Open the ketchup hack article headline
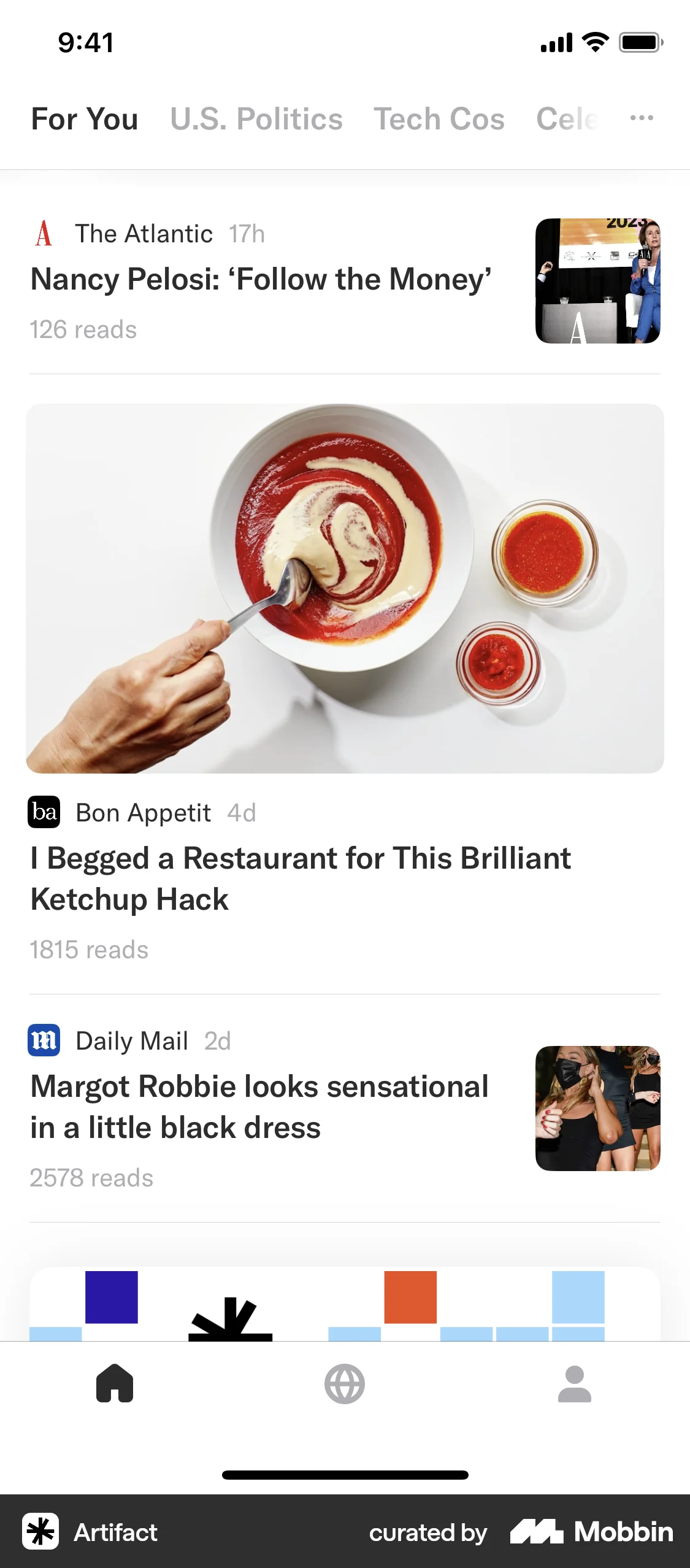 (300, 878)
